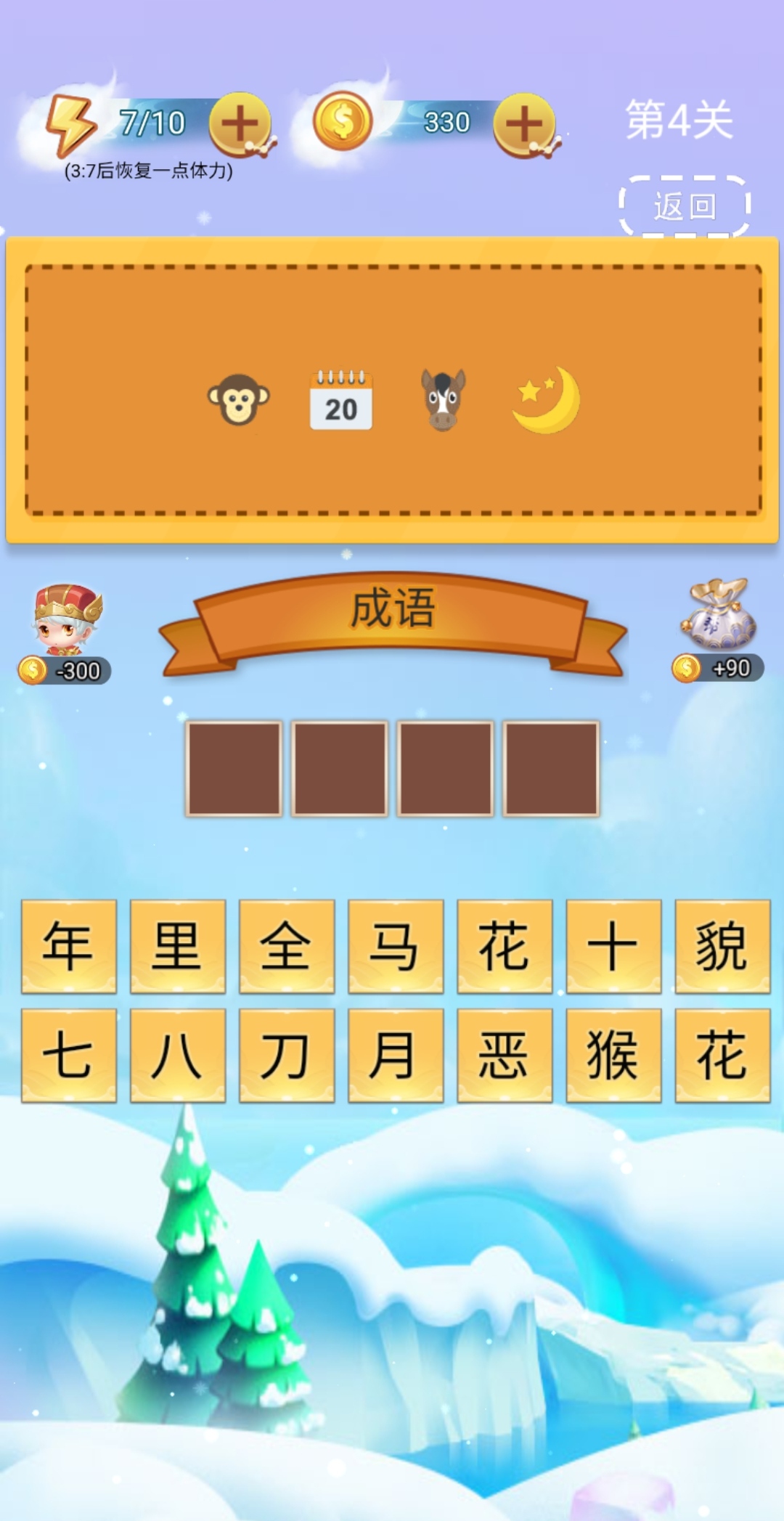Tap the 返回 back button

[684, 206]
